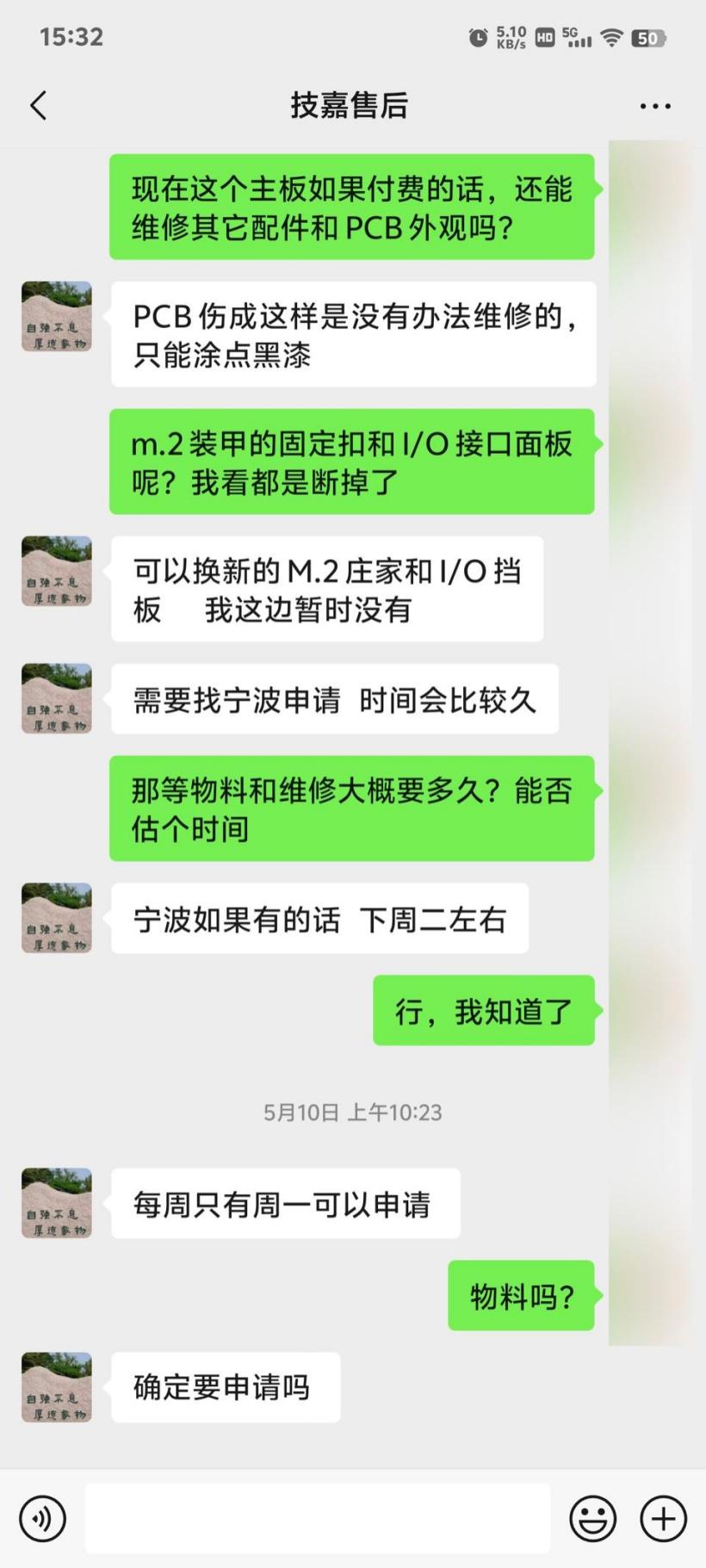Viewport: 706px width, 1568px height.
Task: Focus the message text field
Action: coord(317,1517)
